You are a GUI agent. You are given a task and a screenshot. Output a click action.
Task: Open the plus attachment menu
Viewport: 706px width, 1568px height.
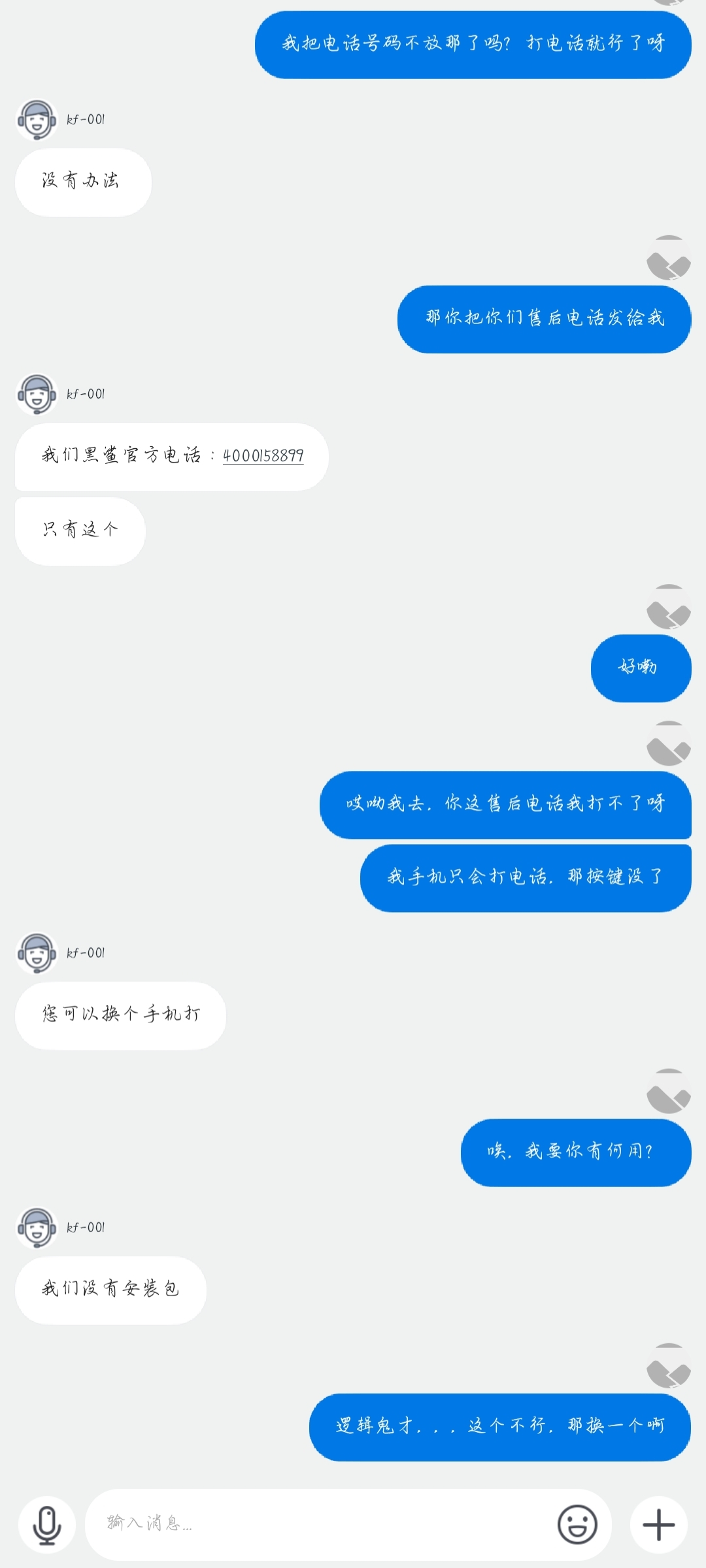tap(658, 1525)
